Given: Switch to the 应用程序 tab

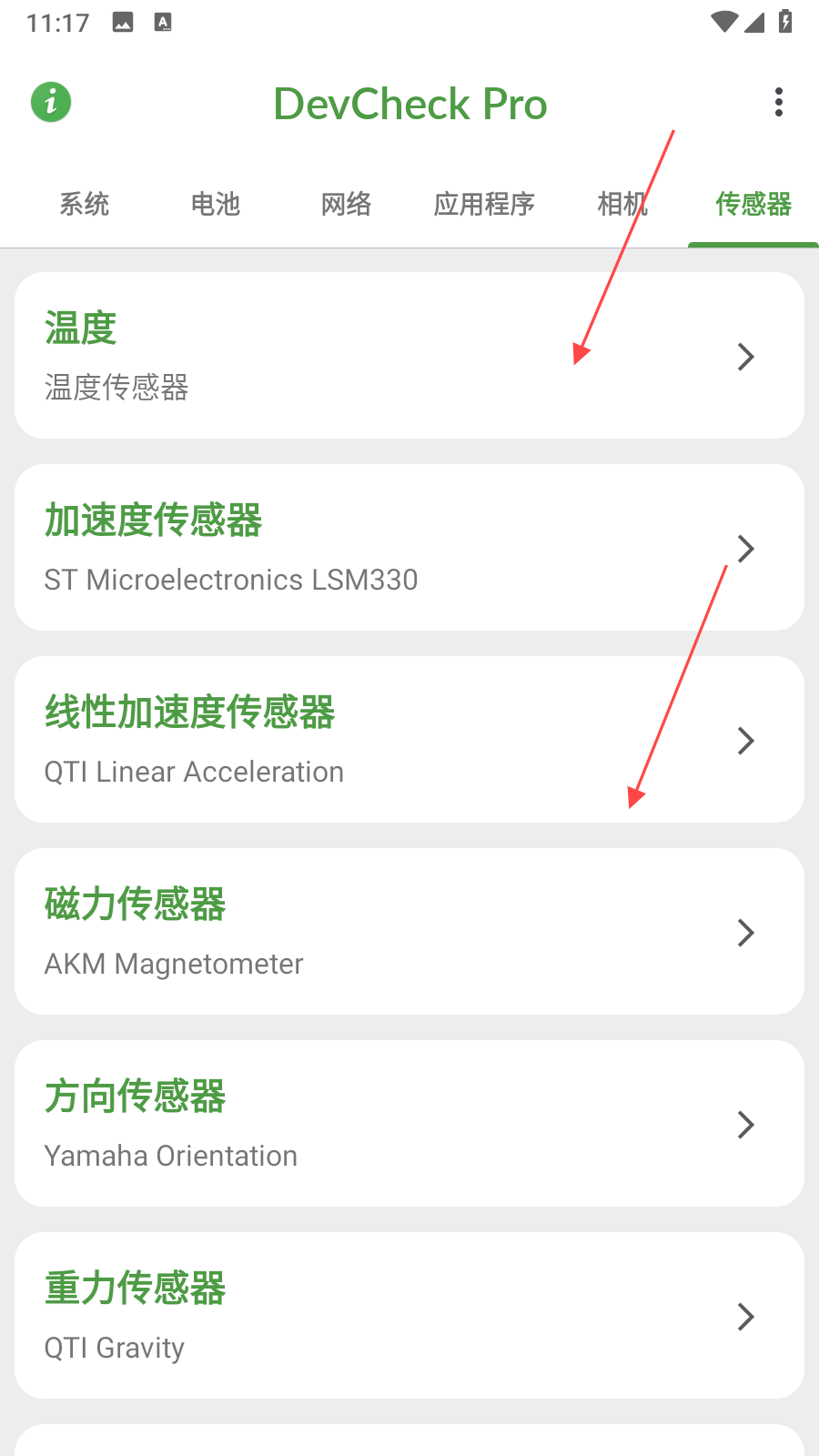Looking at the screenshot, I should coord(484,205).
